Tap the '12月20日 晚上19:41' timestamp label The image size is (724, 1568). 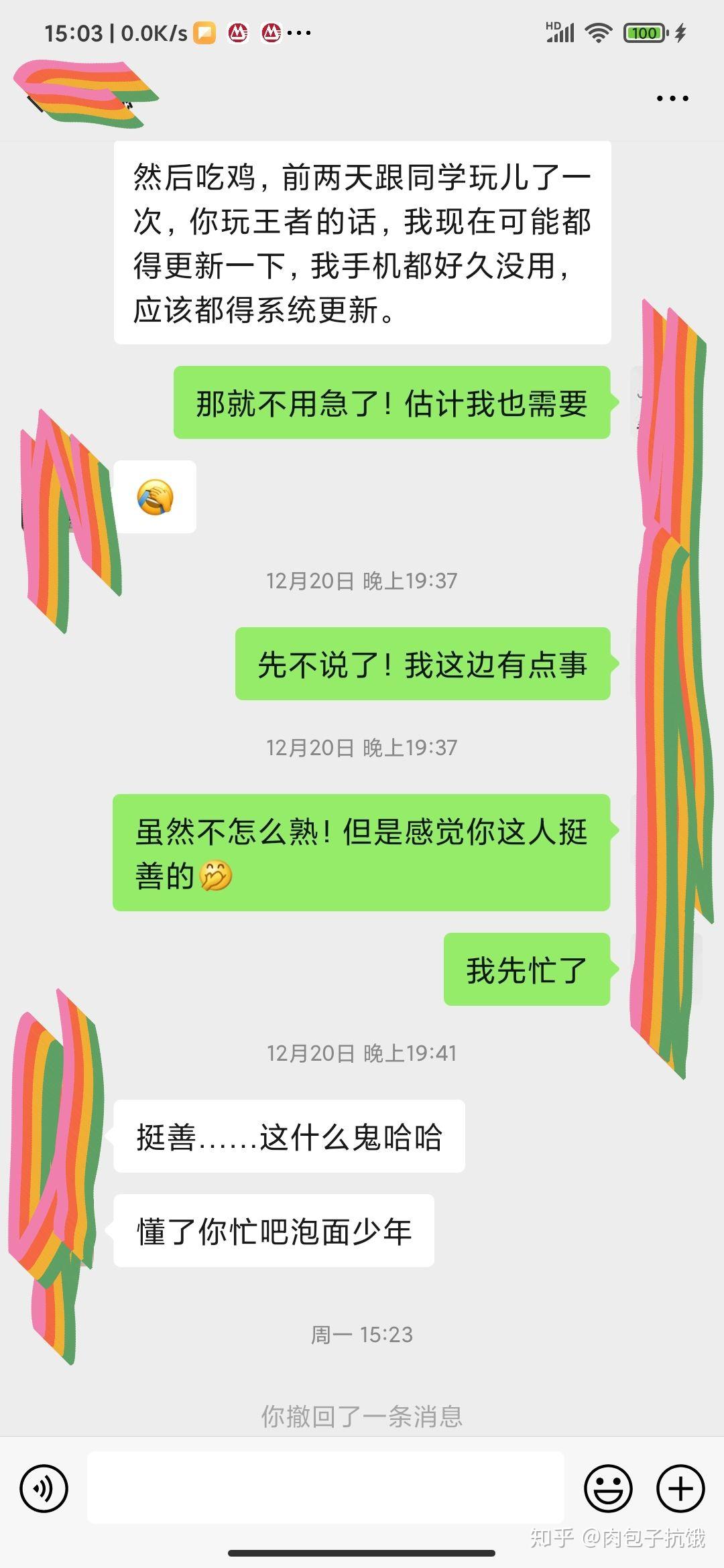pyautogui.click(x=362, y=1054)
